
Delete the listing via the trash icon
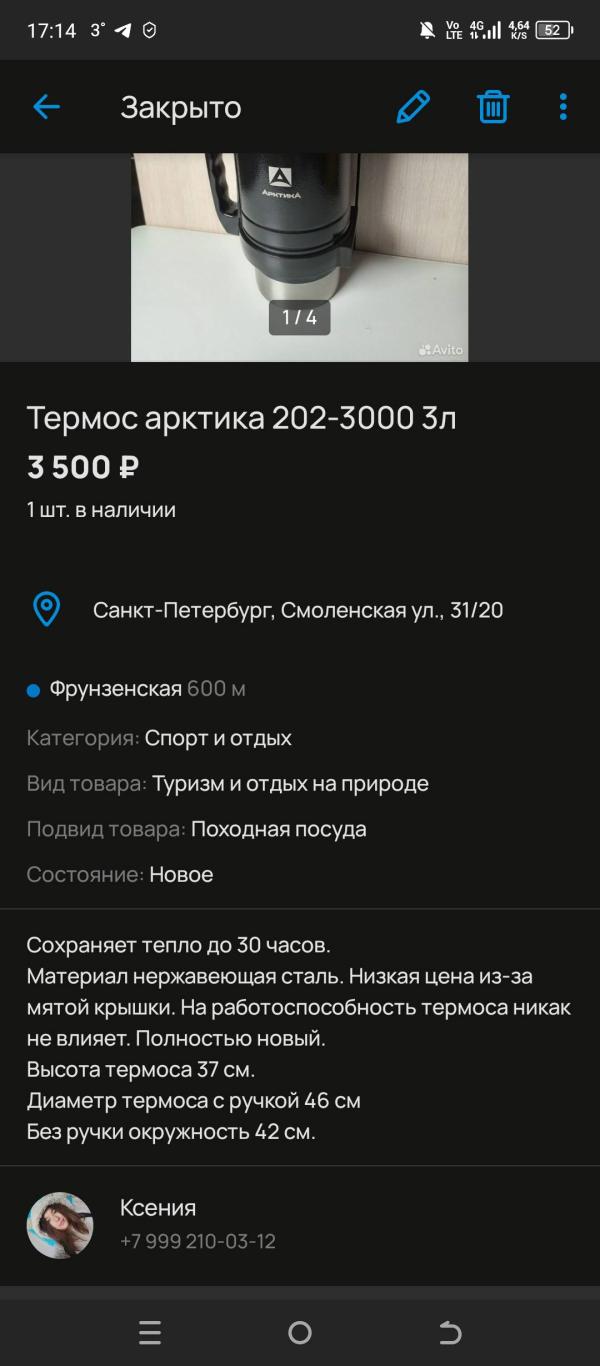click(493, 107)
